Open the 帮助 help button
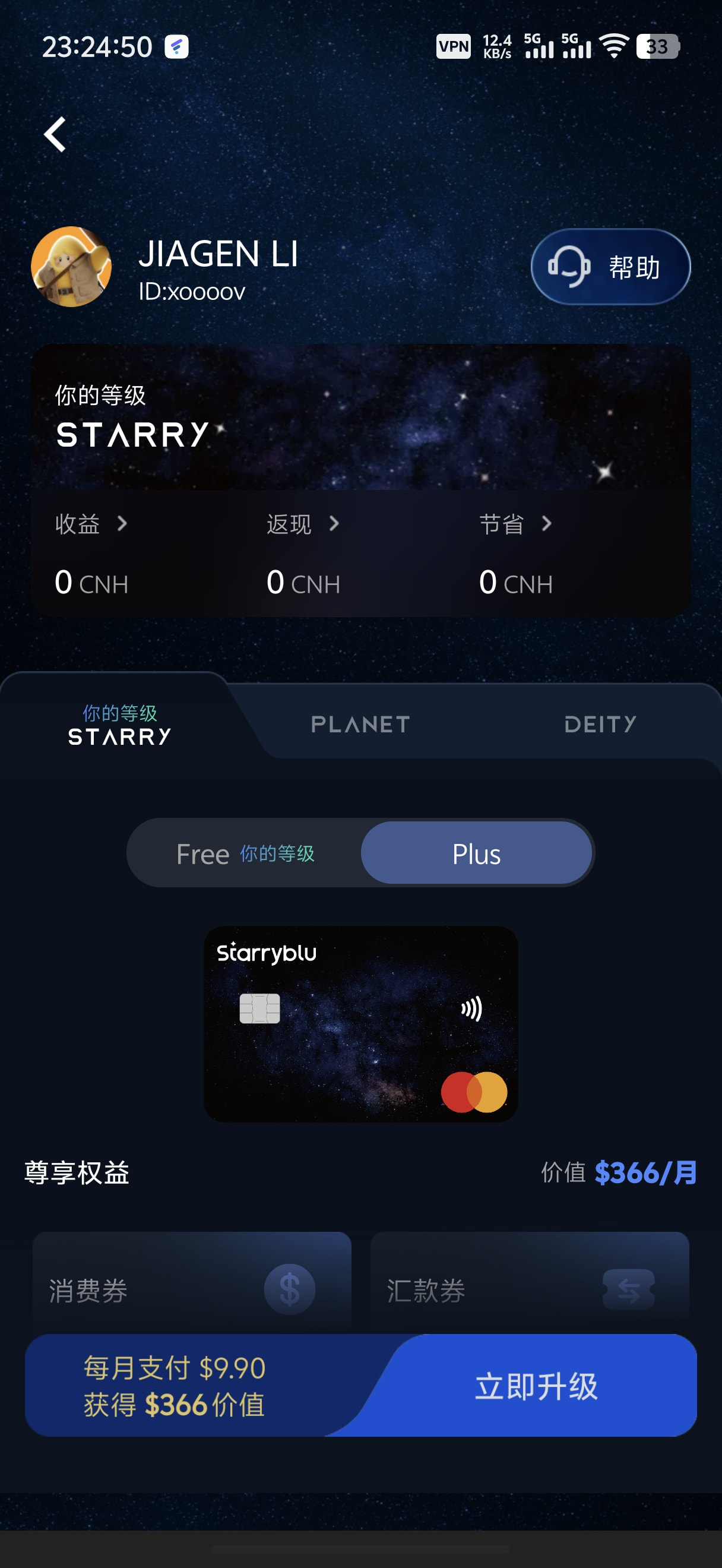The width and height of the screenshot is (722, 1568). (x=610, y=267)
